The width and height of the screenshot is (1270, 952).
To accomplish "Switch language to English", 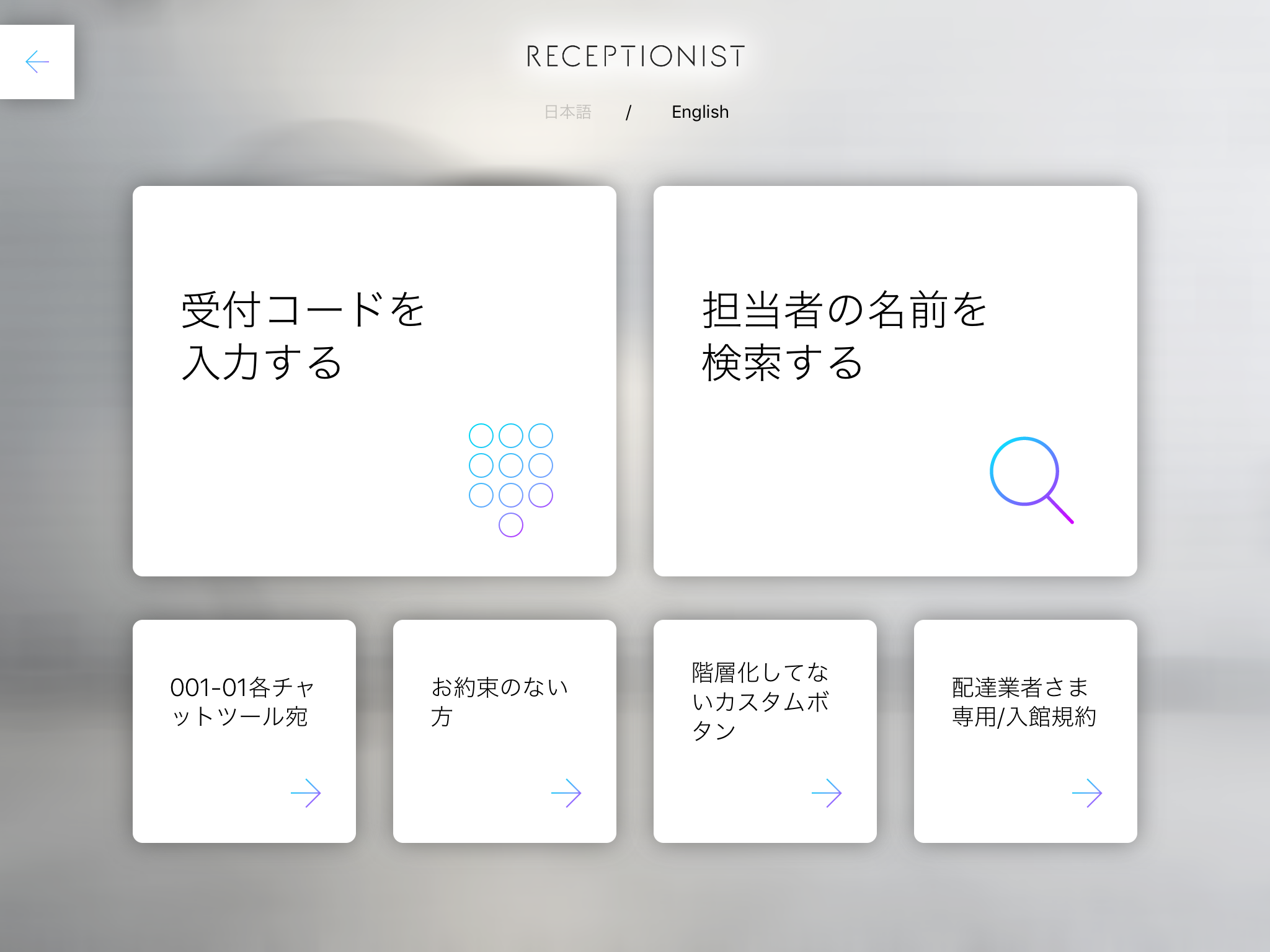I will (x=699, y=112).
